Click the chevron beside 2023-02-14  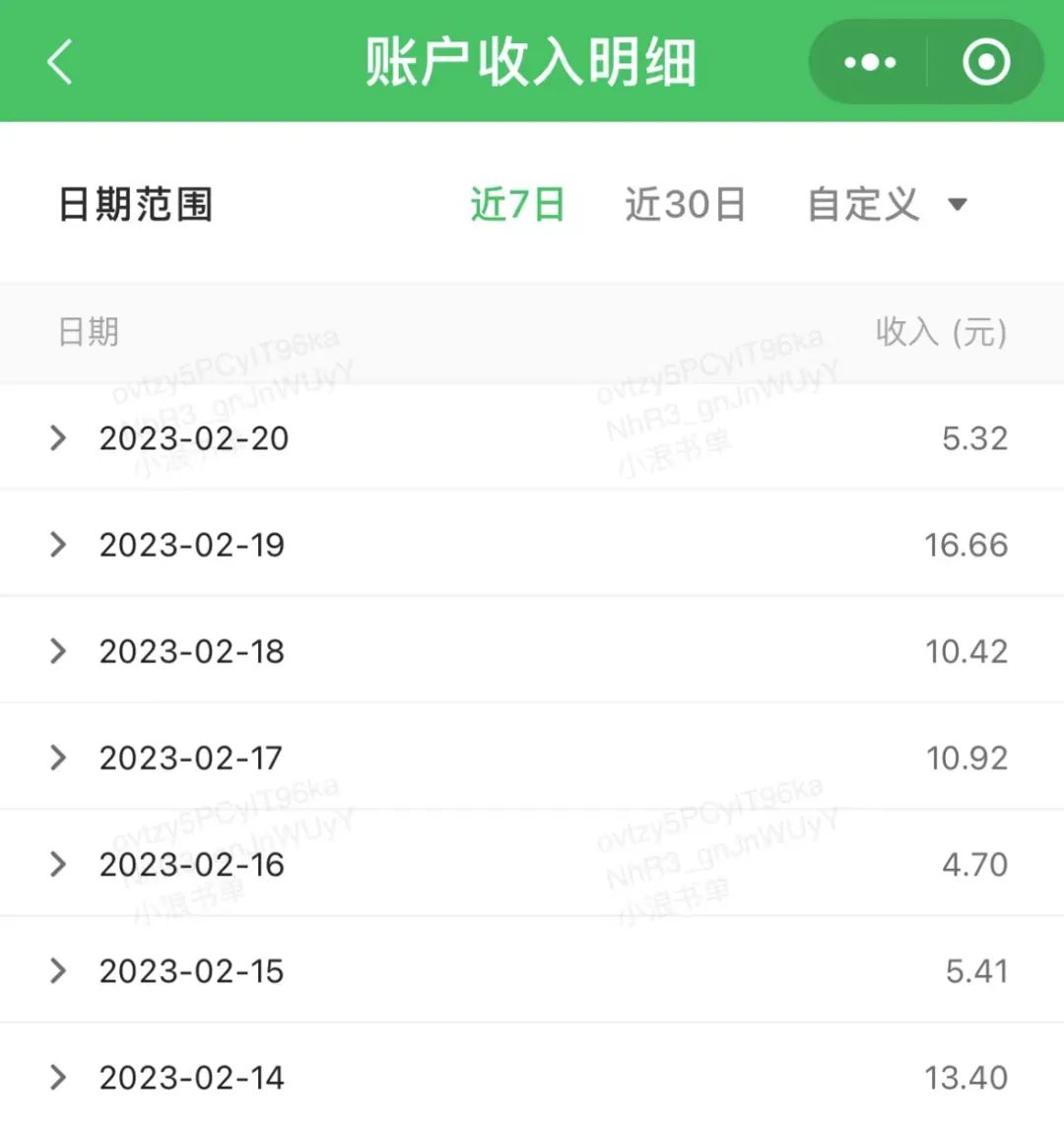pos(56,1077)
